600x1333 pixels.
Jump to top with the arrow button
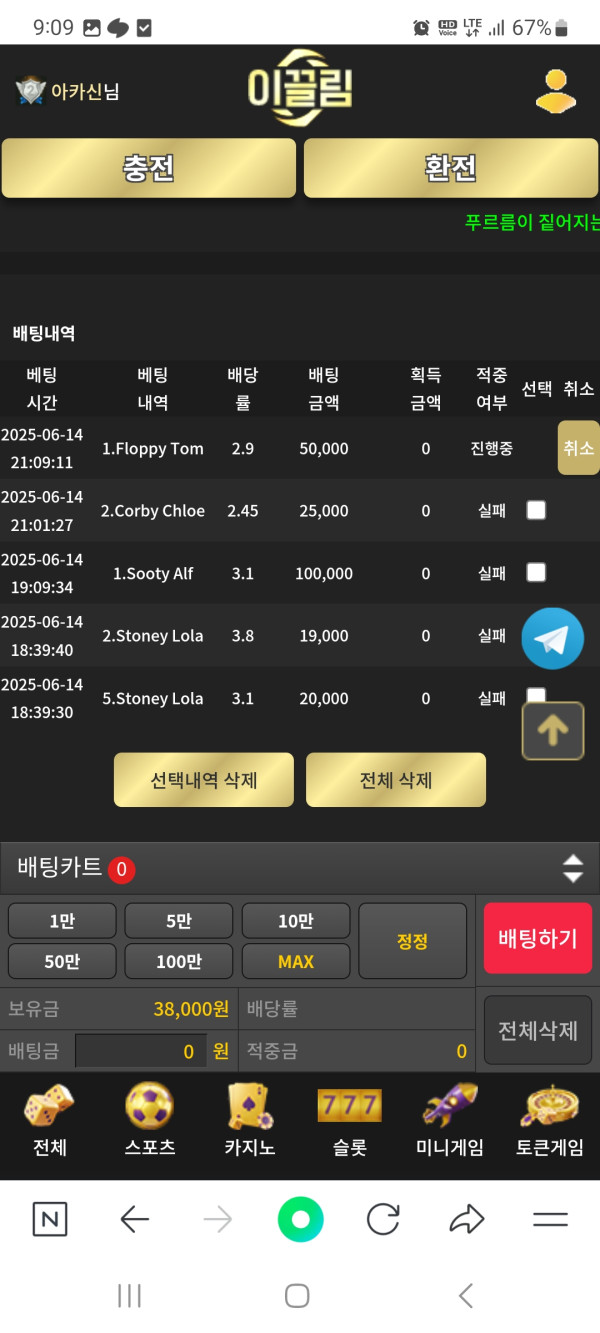552,731
